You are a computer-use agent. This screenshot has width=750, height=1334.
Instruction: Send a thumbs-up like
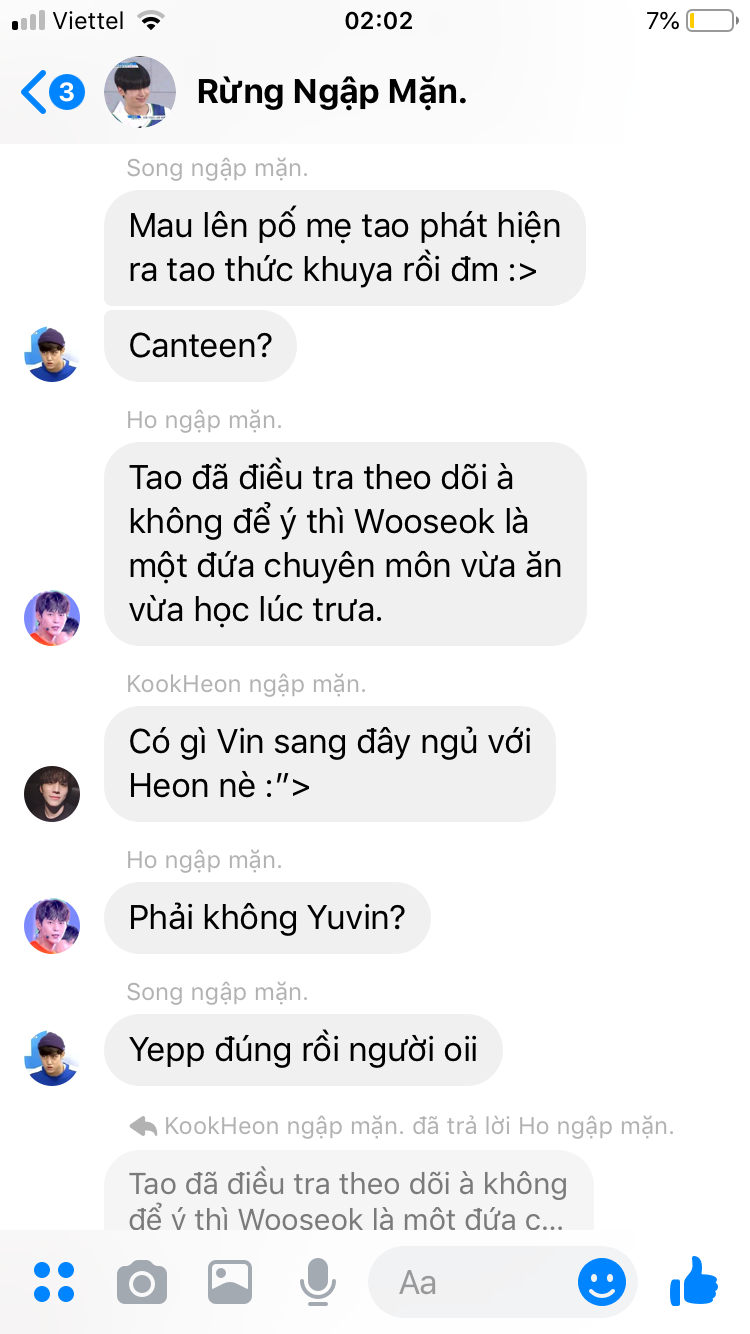coord(694,1280)
